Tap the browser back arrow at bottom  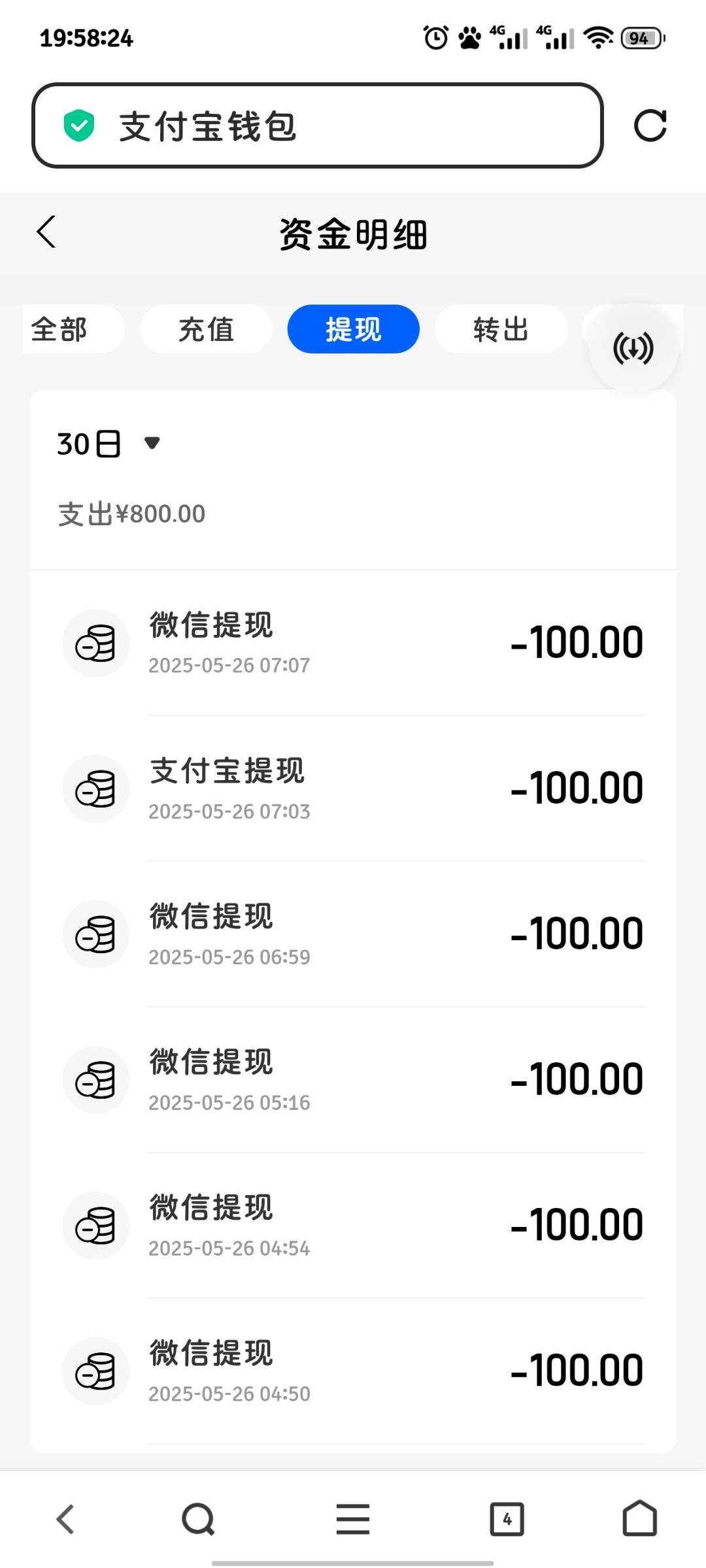(x=65, y=1519)
